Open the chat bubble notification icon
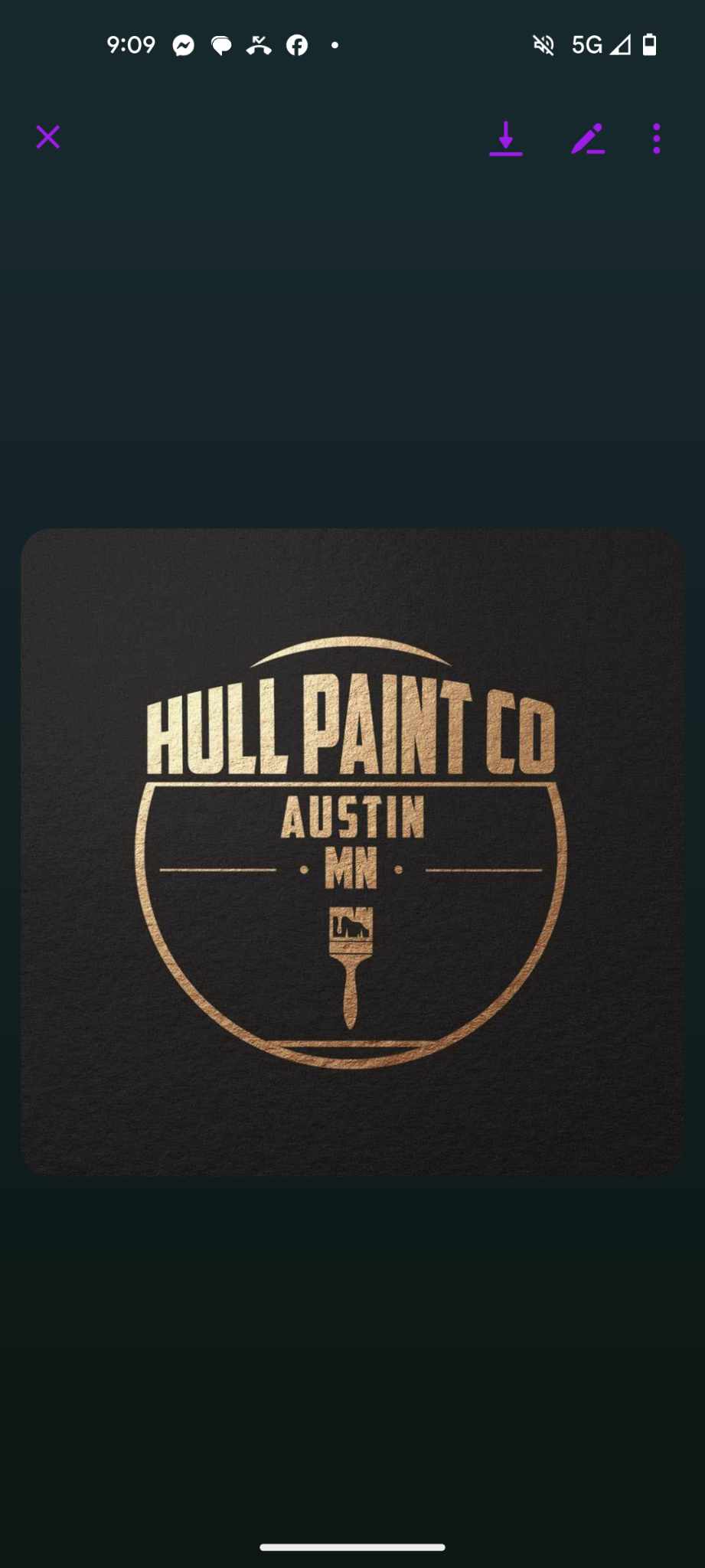This screenshot has width=705, height=1568. (220, 45)
